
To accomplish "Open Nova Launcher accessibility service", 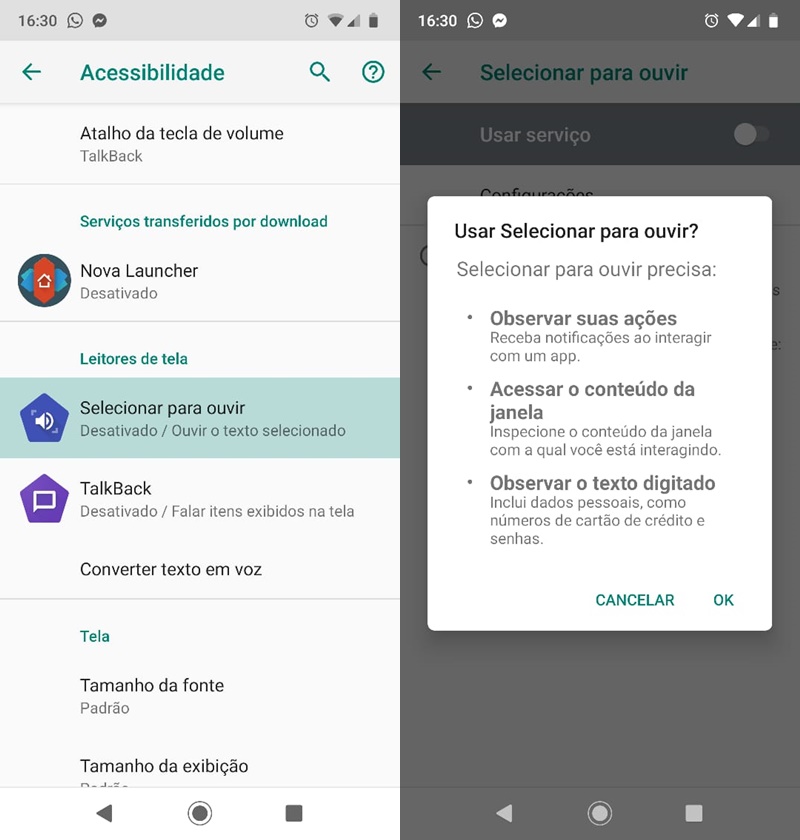I will pos(200,281).
